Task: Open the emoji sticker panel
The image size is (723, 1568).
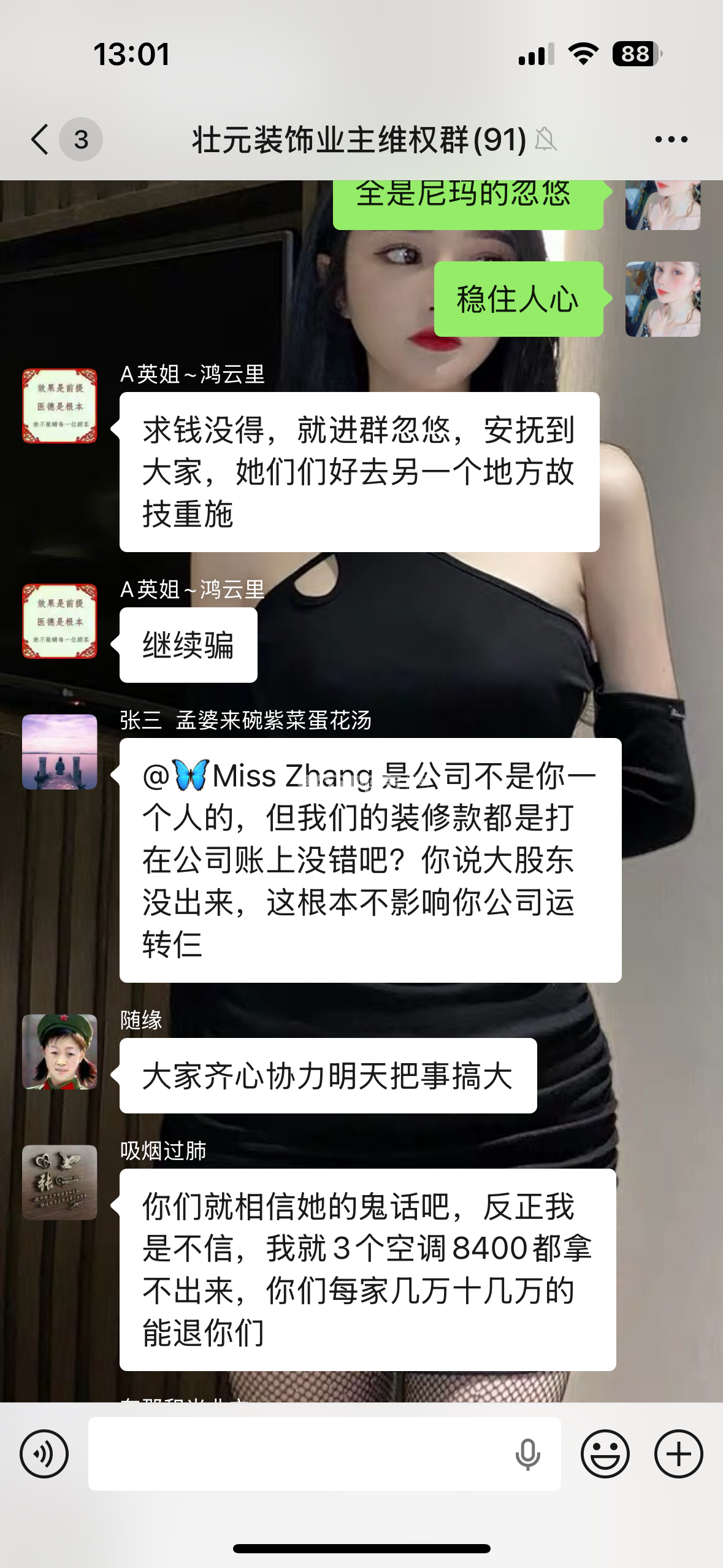Action: pos(605,1453)
